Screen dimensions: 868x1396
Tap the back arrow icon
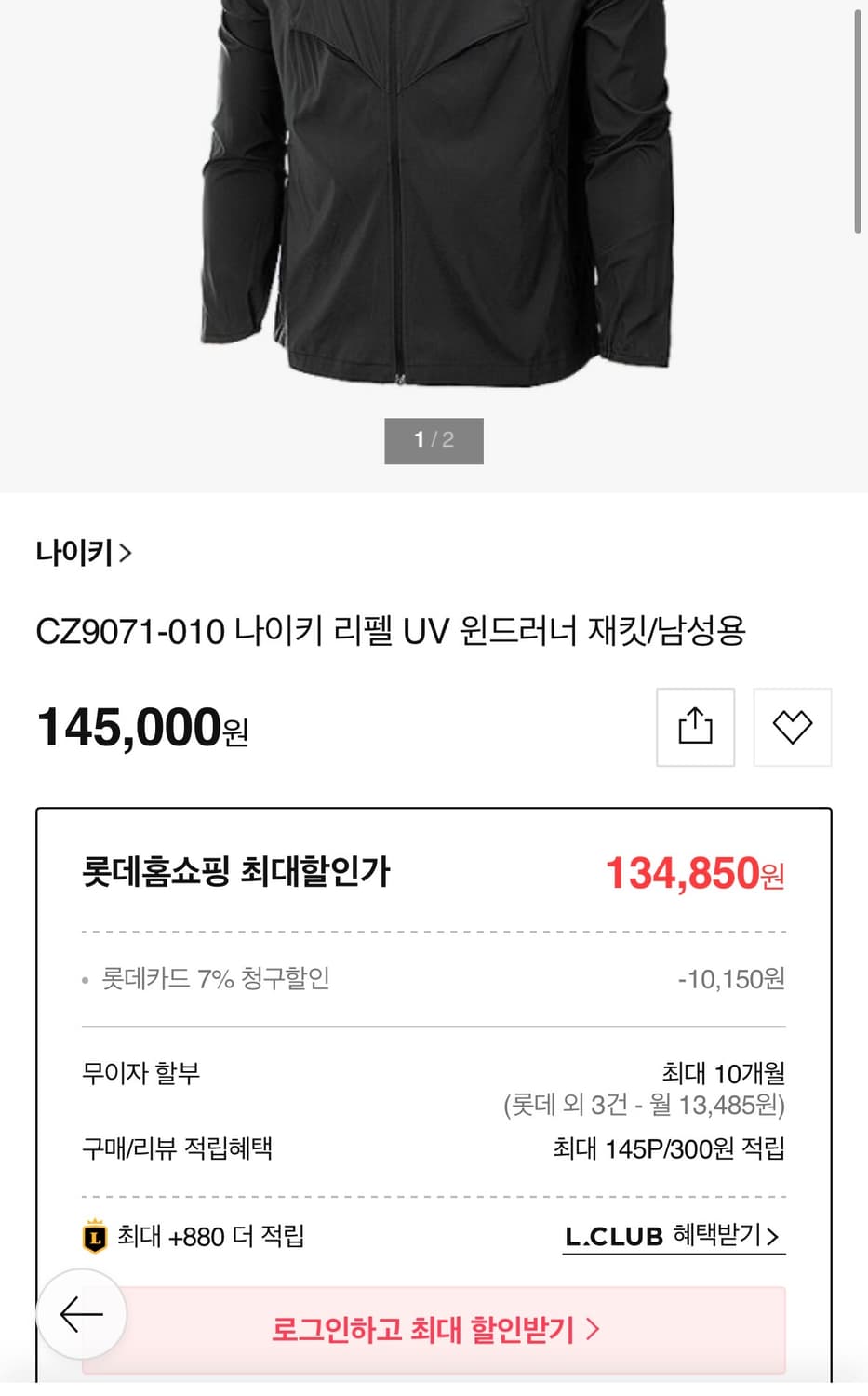point(79,1314)
